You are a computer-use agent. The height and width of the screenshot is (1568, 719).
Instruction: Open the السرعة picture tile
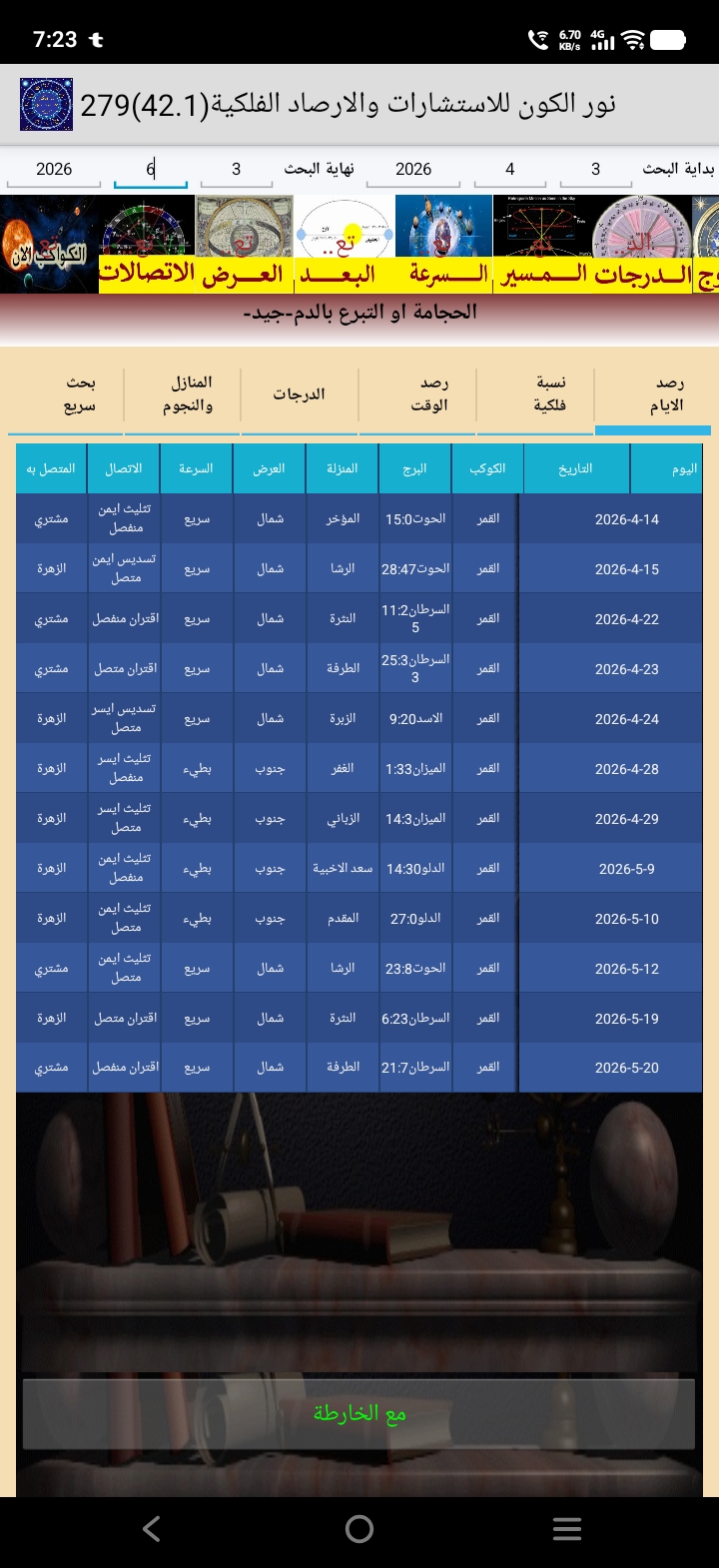tap(444, 244)
